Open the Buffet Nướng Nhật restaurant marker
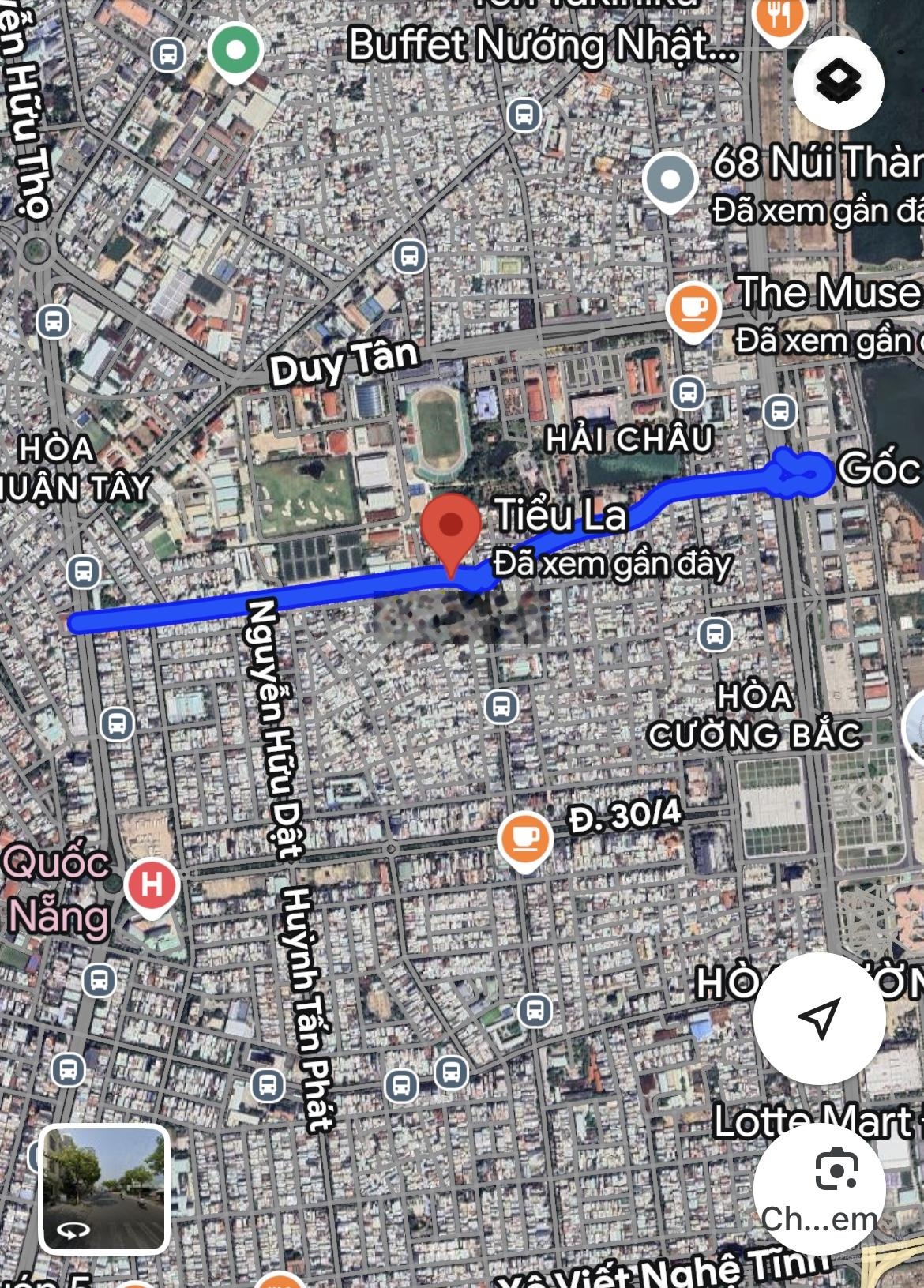924x1288 pixels. 779,17
